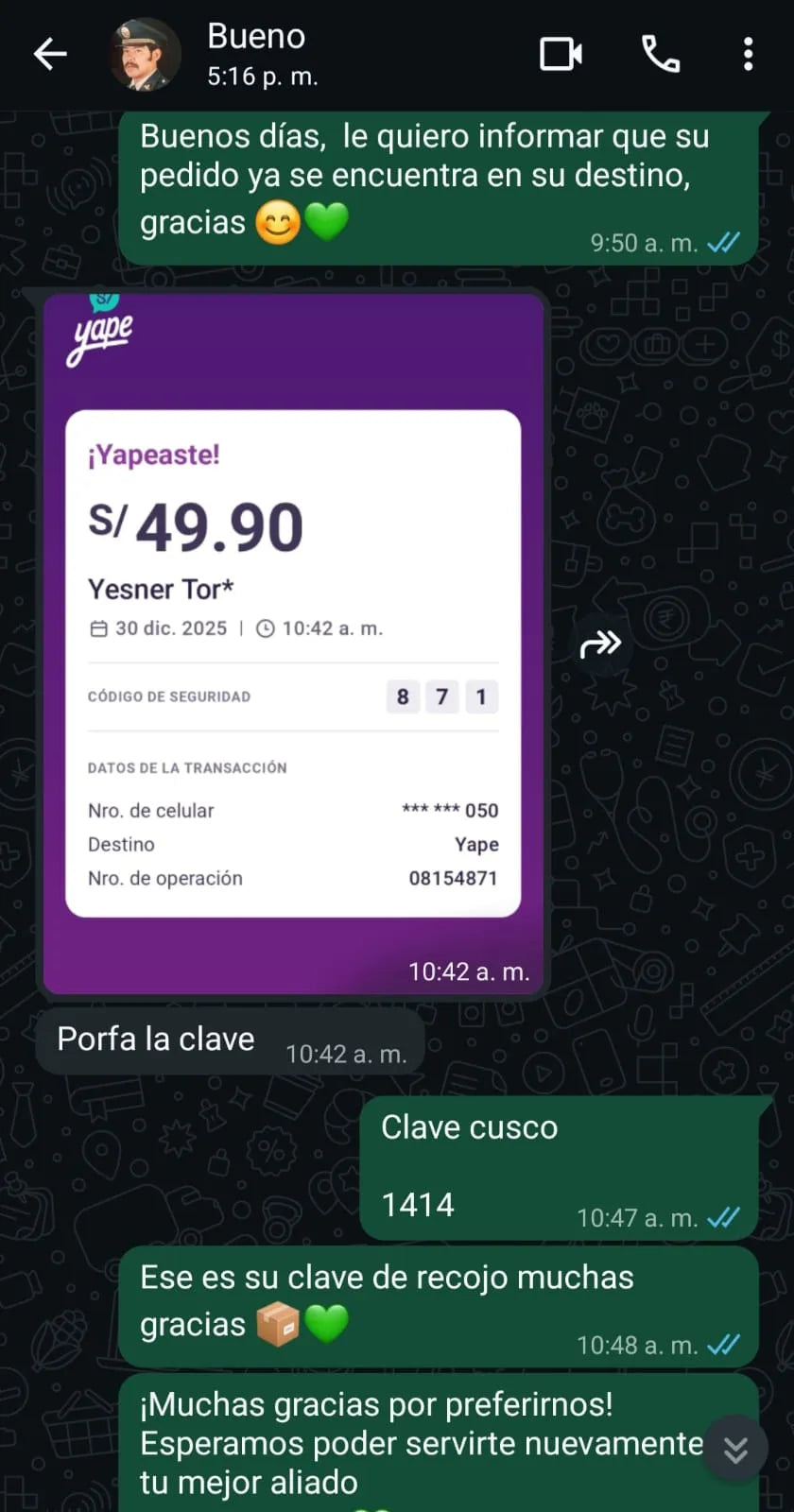Image resolution: width=794 pixels, height=1512 pixels.
Task: Start a video call with Bueno
Action: pos(561,55)
